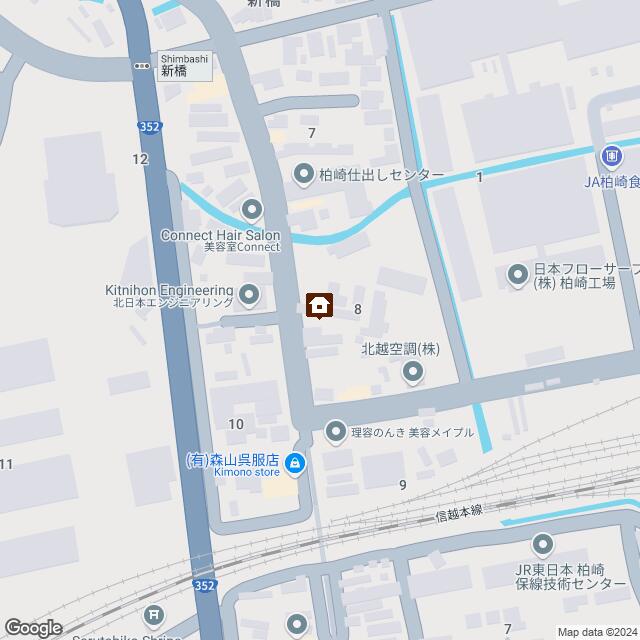This screenshot has width=640, height=640.
Task: Select the Sarutahiko Shrine marker
Action: 153,617
